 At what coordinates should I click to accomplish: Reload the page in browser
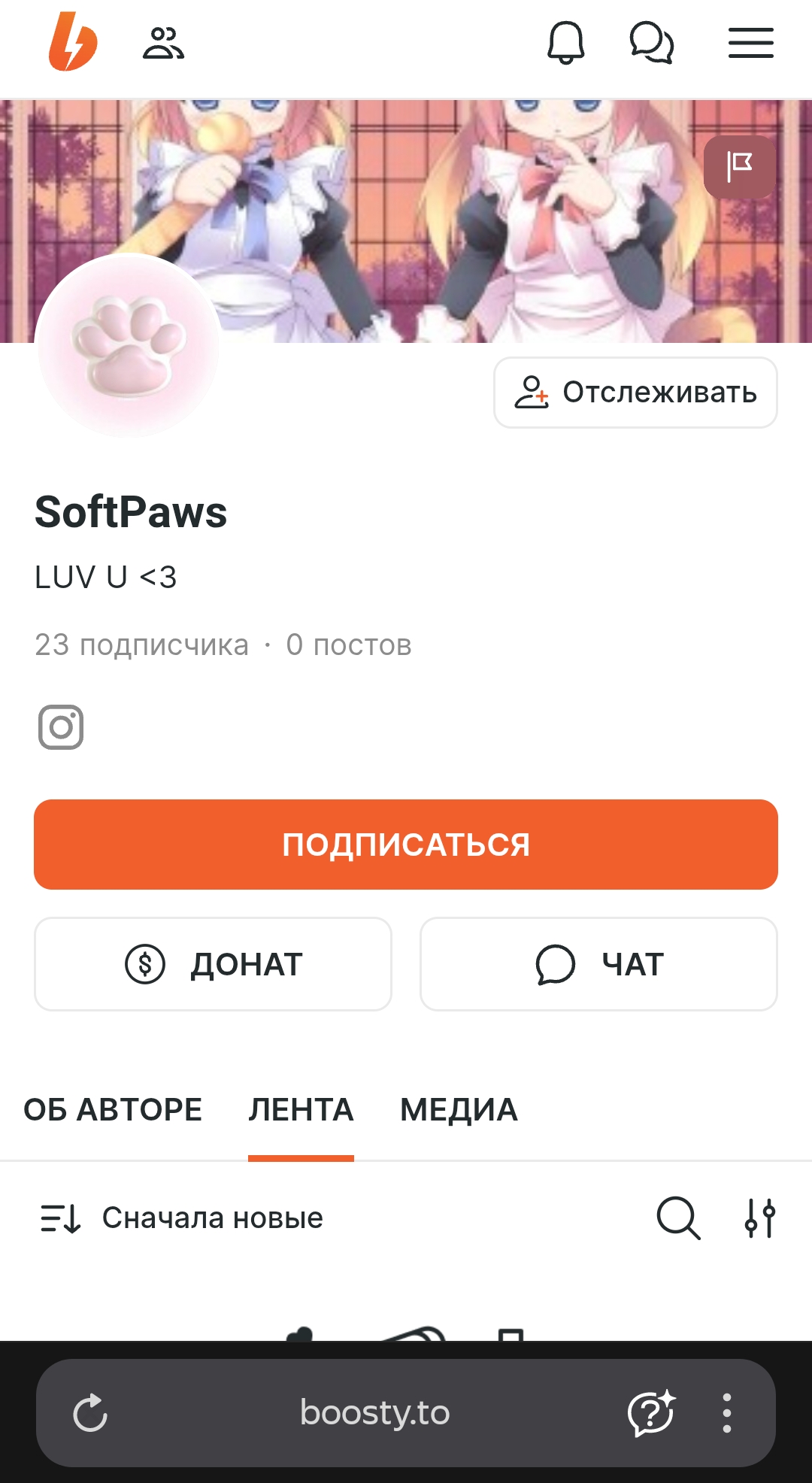click(90, 1414)
